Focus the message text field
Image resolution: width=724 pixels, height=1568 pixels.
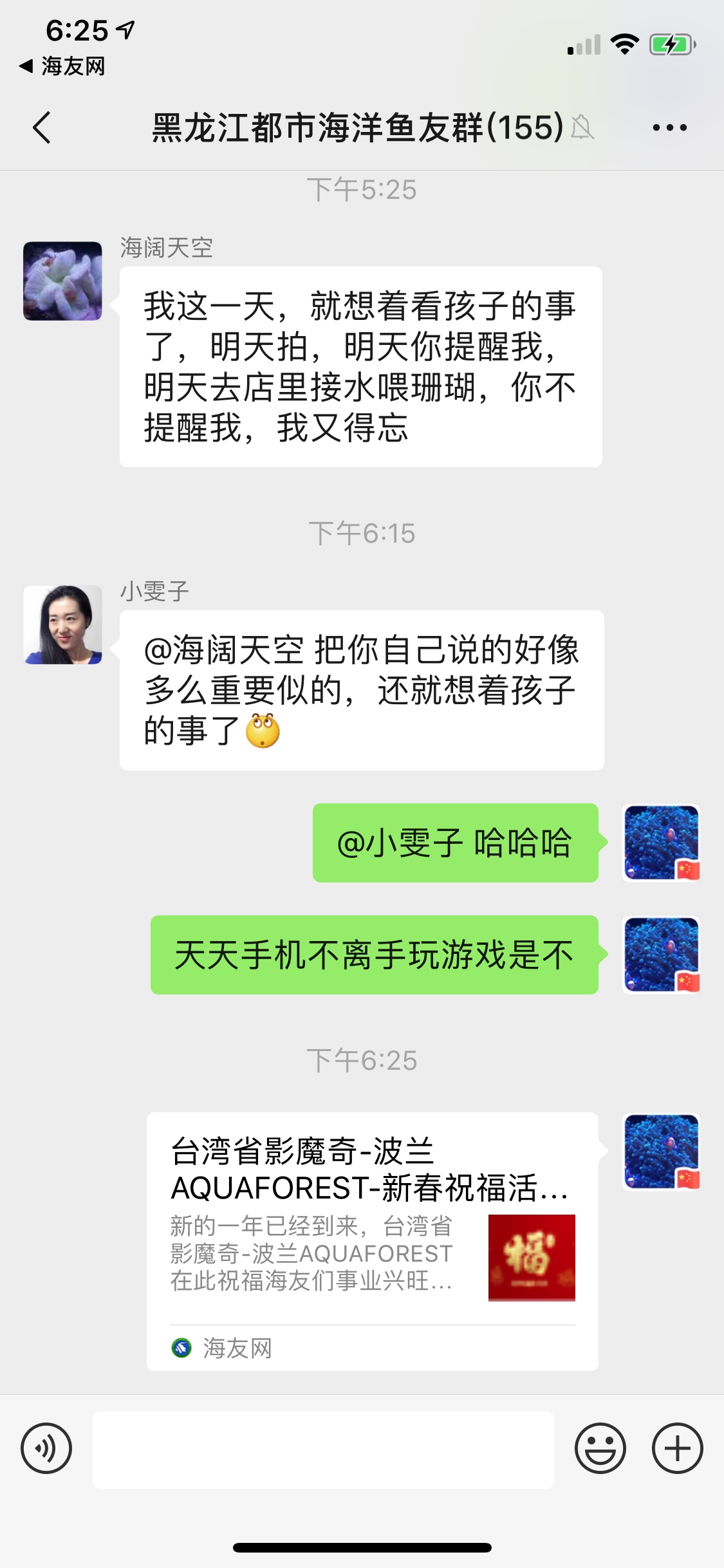(323, 1450)
